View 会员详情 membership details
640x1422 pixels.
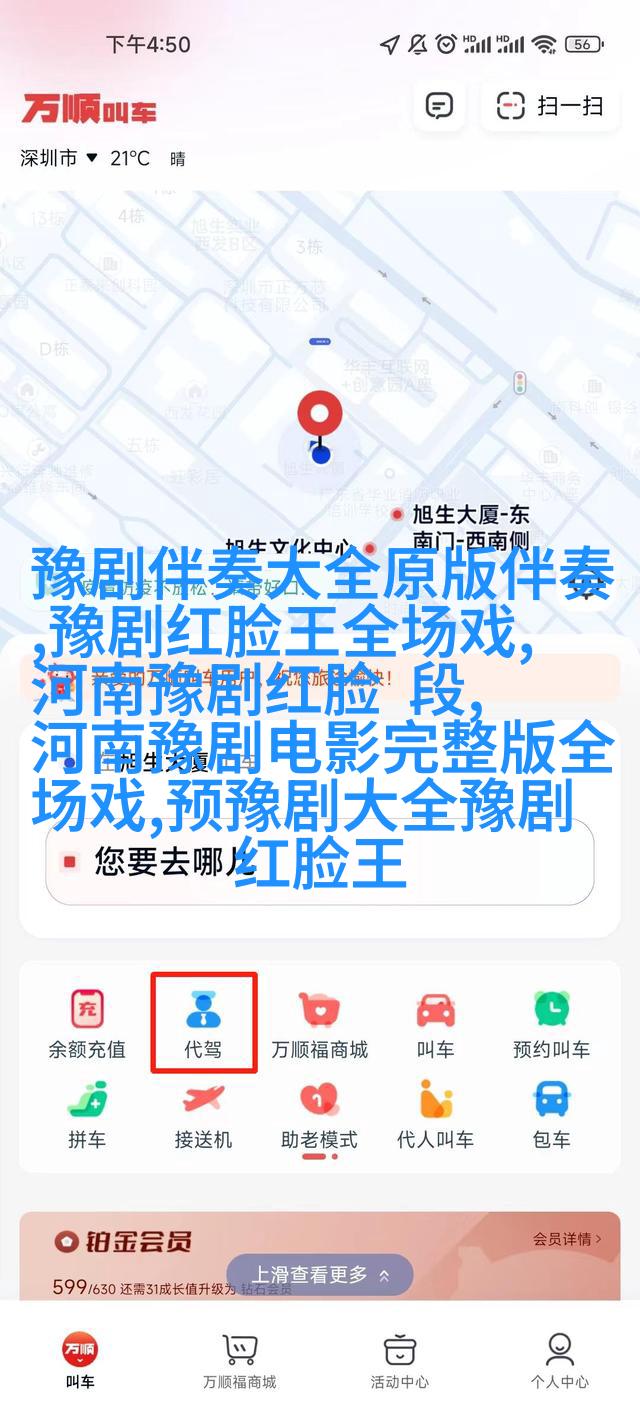567,1239
